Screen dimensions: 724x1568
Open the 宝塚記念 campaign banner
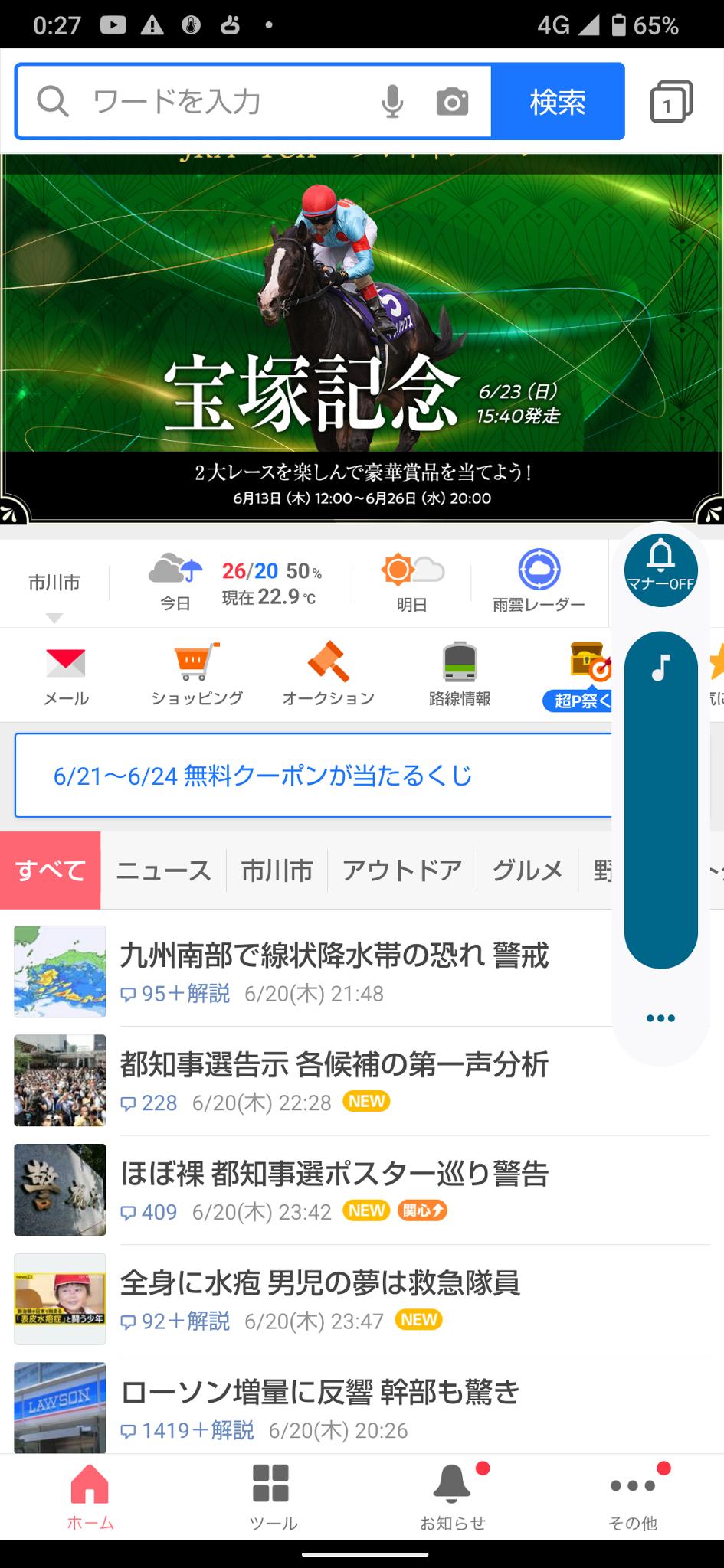[362, 337]
